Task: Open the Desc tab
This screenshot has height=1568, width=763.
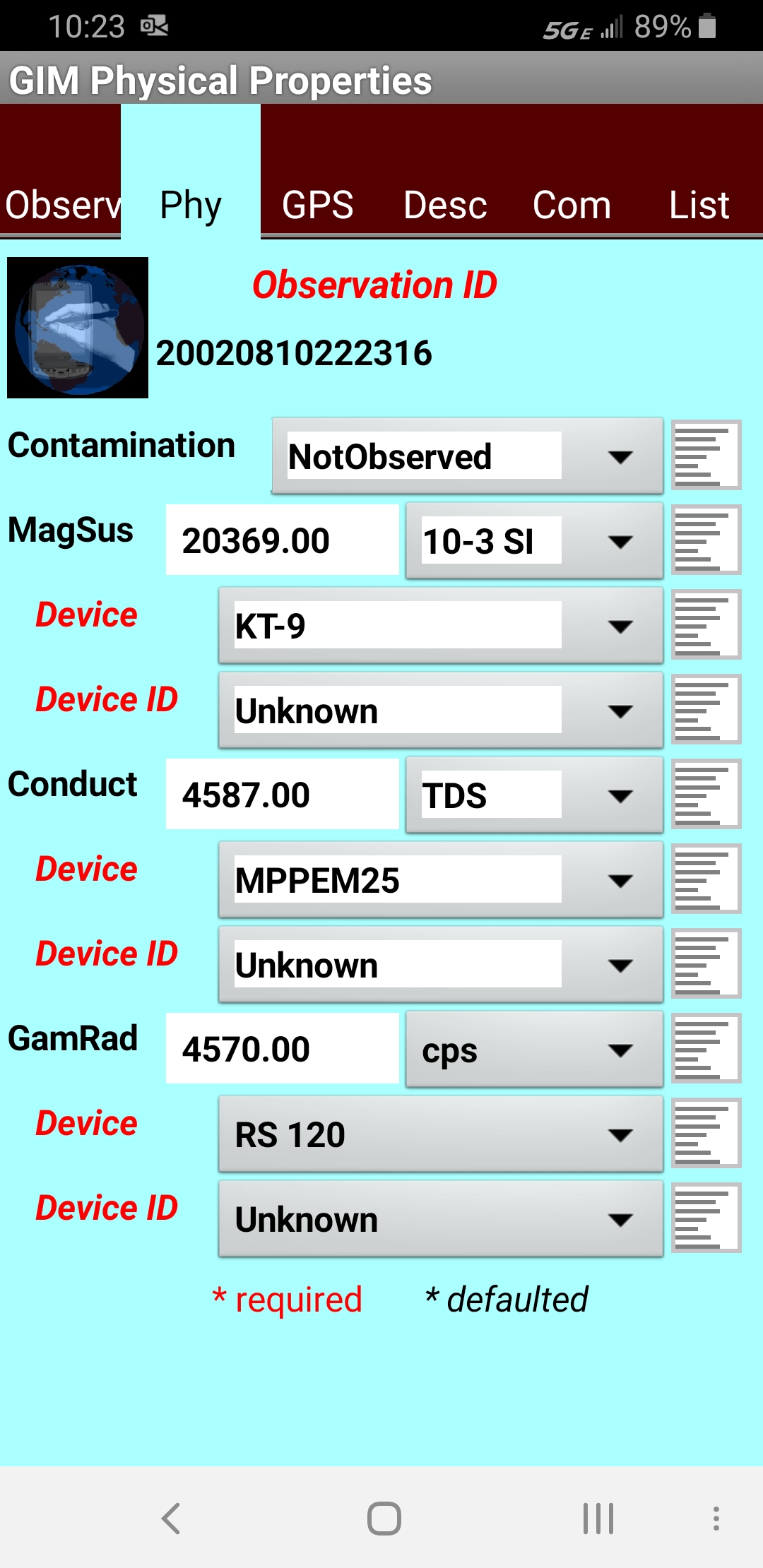Action: click(445, 205)
